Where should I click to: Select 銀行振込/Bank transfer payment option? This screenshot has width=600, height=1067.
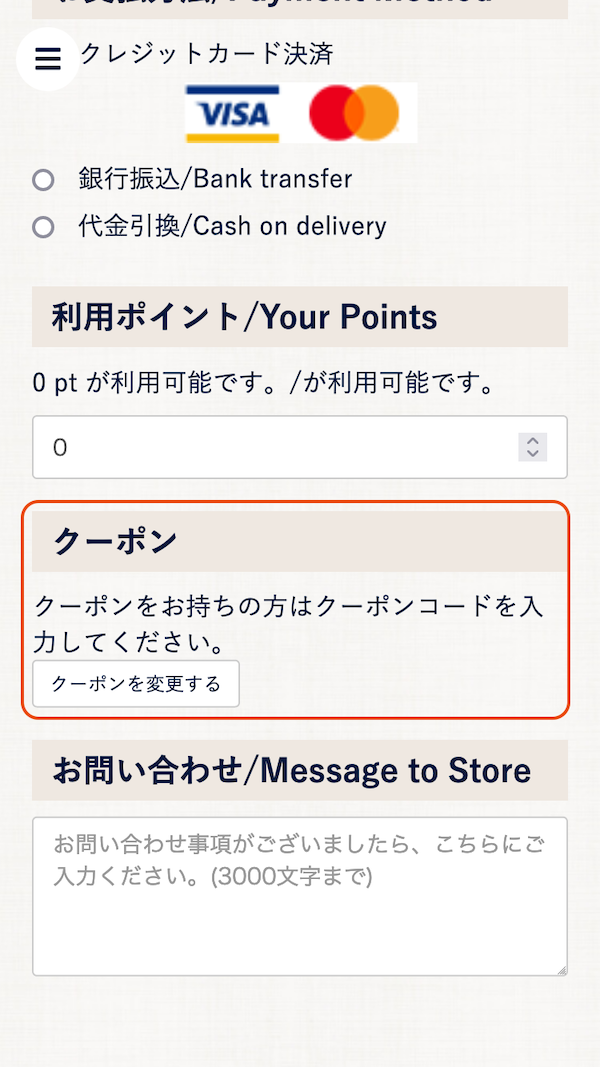(44, 180)
